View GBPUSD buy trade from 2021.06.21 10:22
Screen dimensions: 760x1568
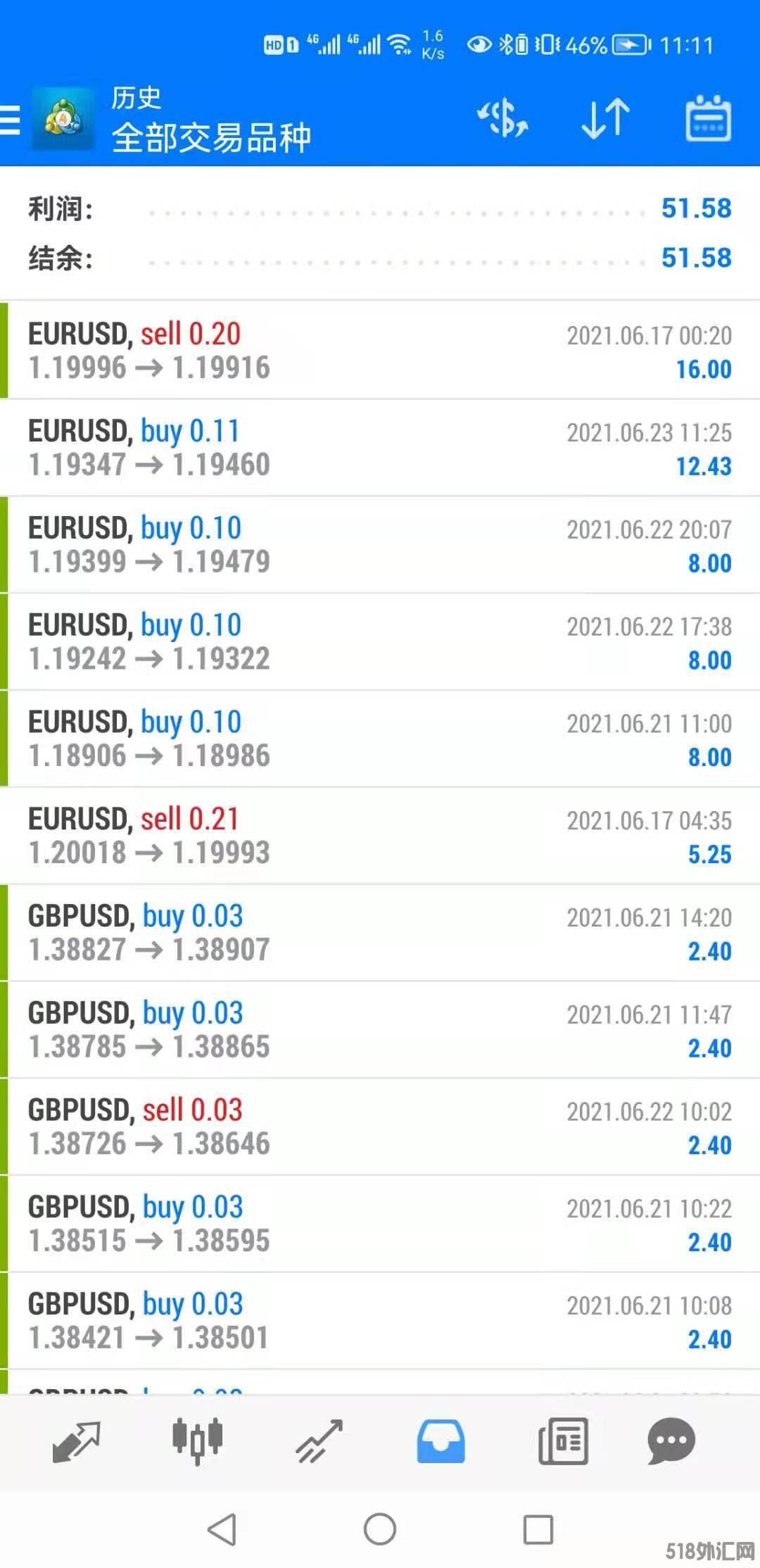(x=380, y=1225)
